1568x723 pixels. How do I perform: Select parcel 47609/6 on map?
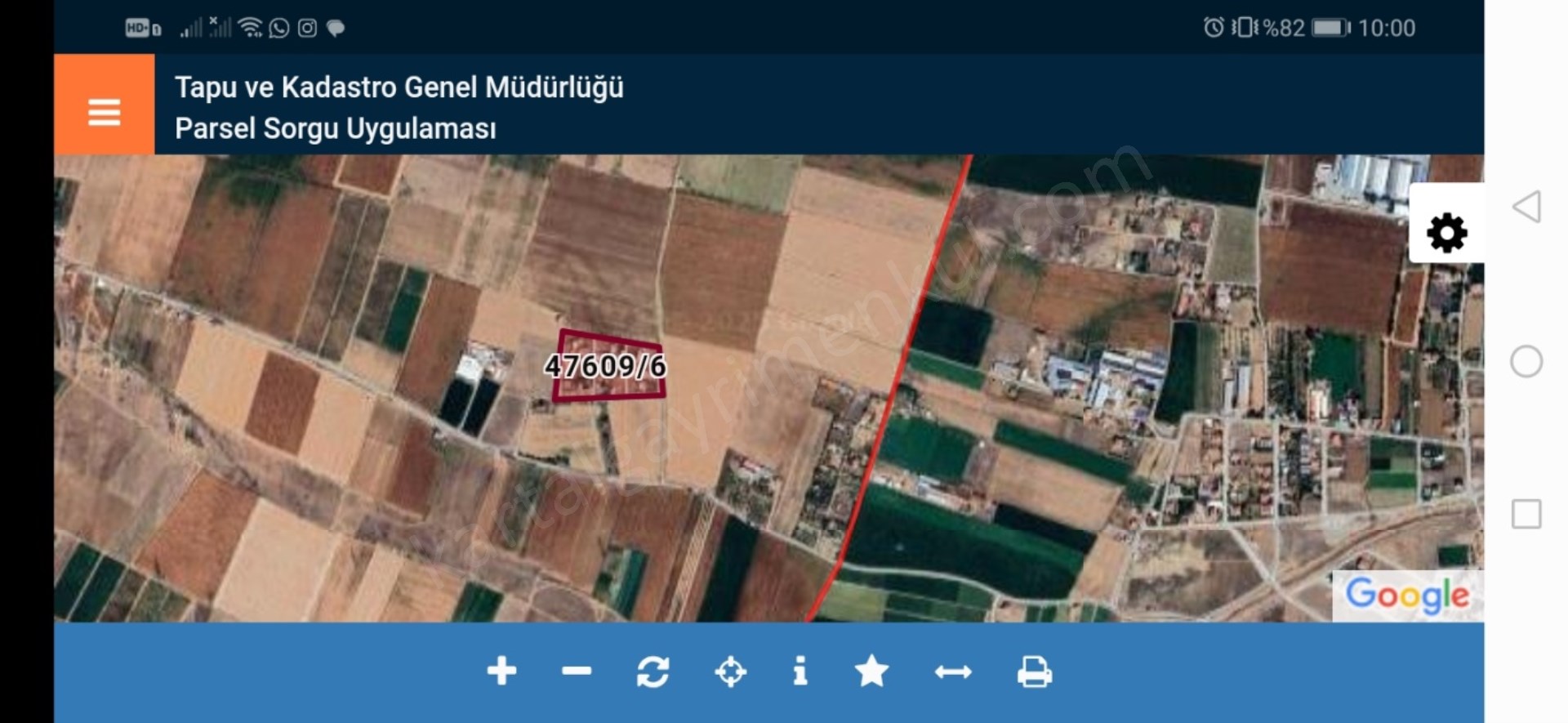pos(607,366)
